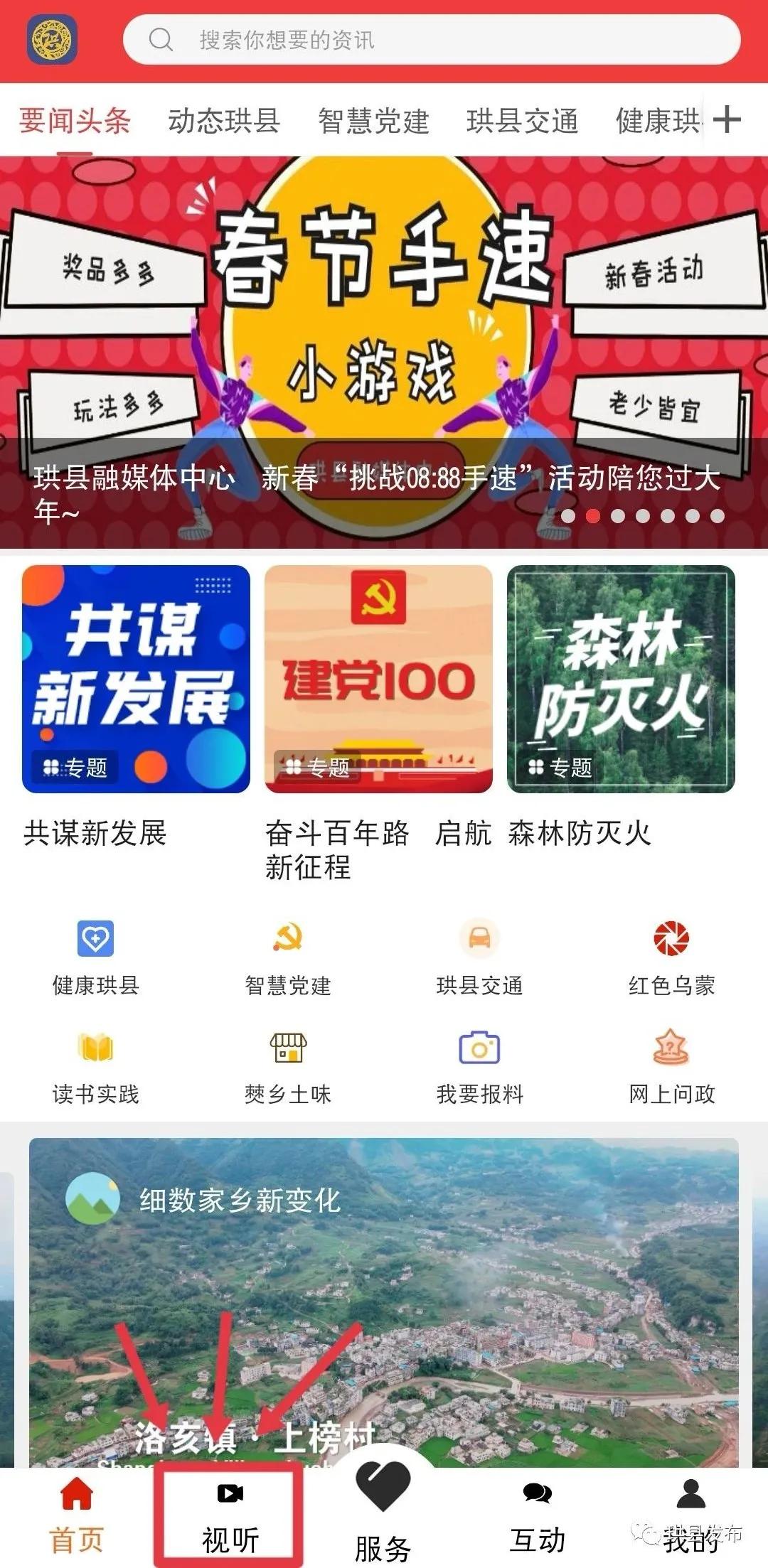Switch to the 动态珙县 tab
This screenshot has width=768, height=1568.
pyautogui.click(x=224, y=121)
